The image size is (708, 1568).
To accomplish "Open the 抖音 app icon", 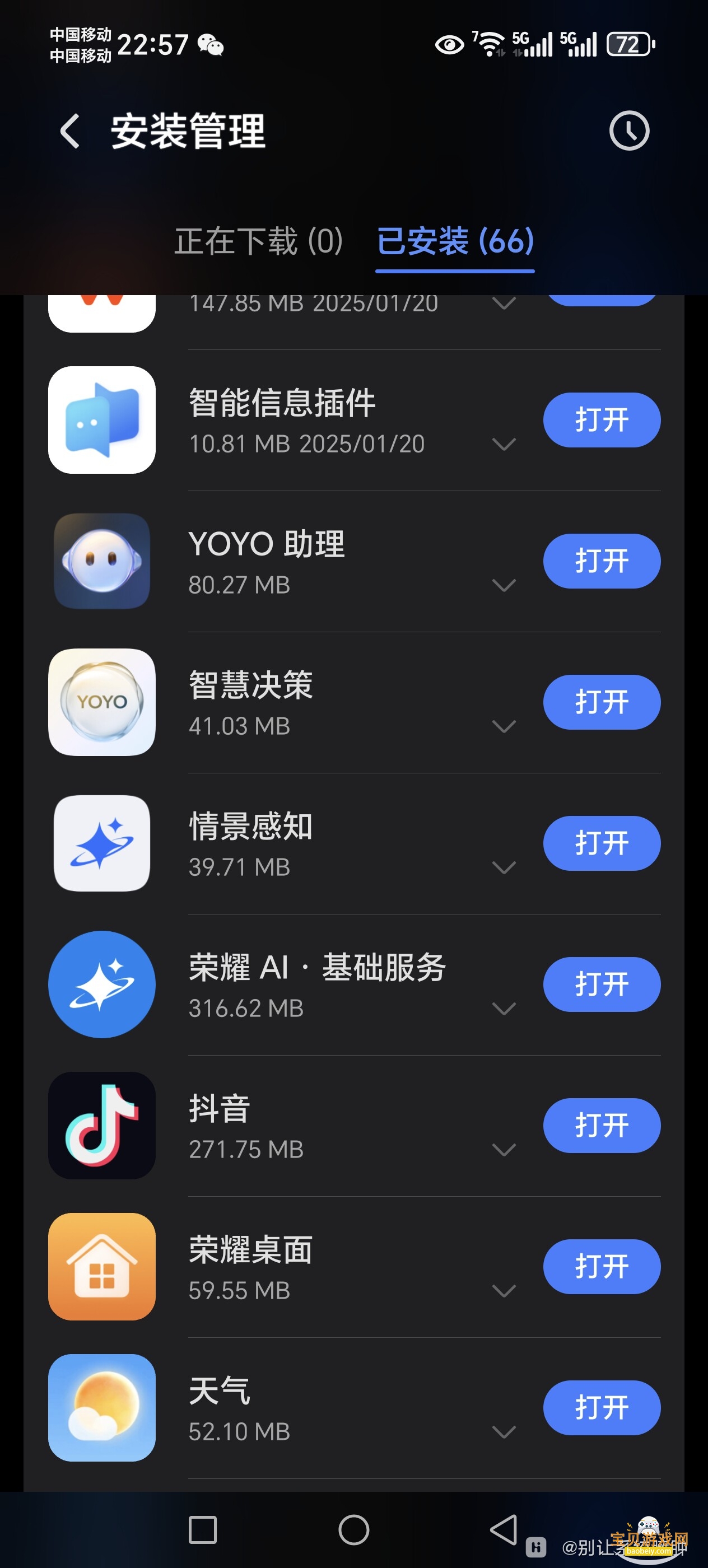I will tap(101, 1126).
